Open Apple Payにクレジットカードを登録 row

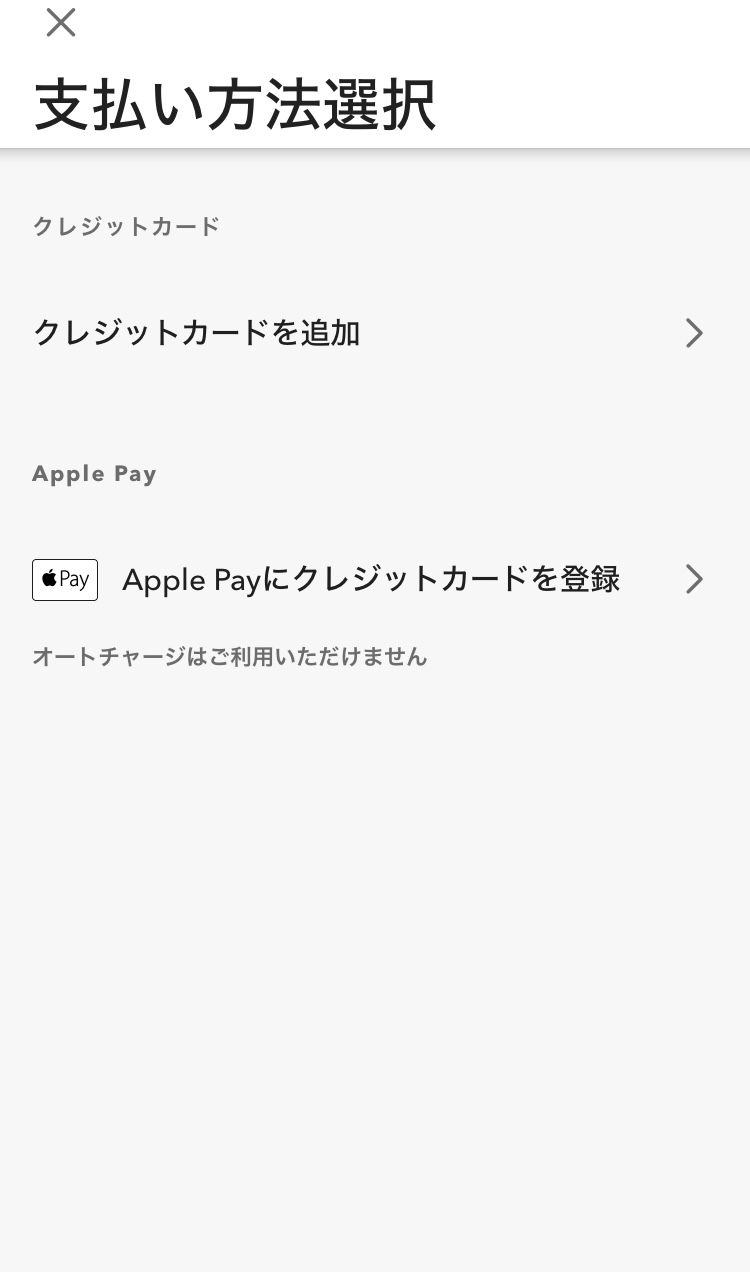(x=375, y=579)
